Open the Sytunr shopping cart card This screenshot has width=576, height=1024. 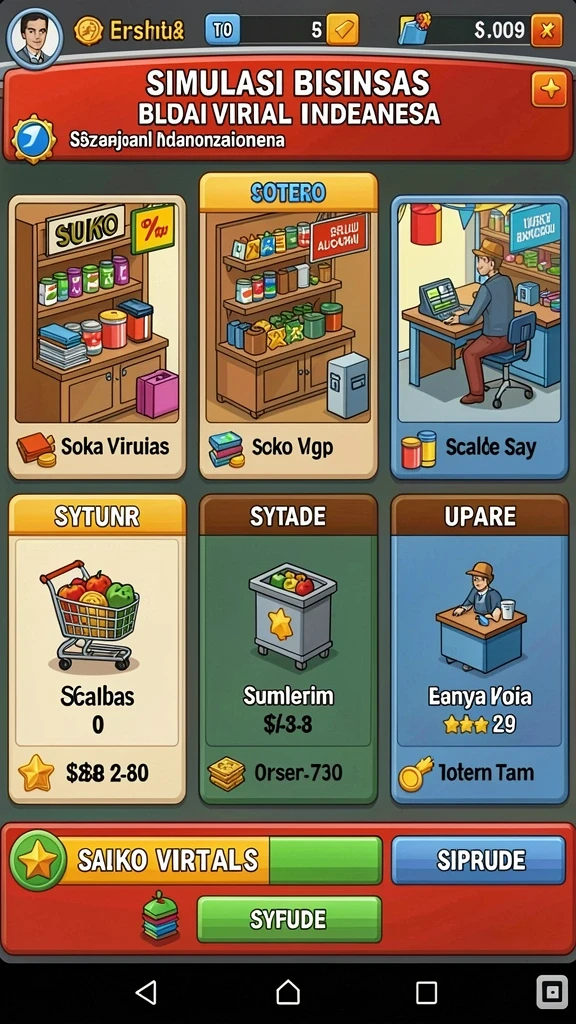[97, 649]
